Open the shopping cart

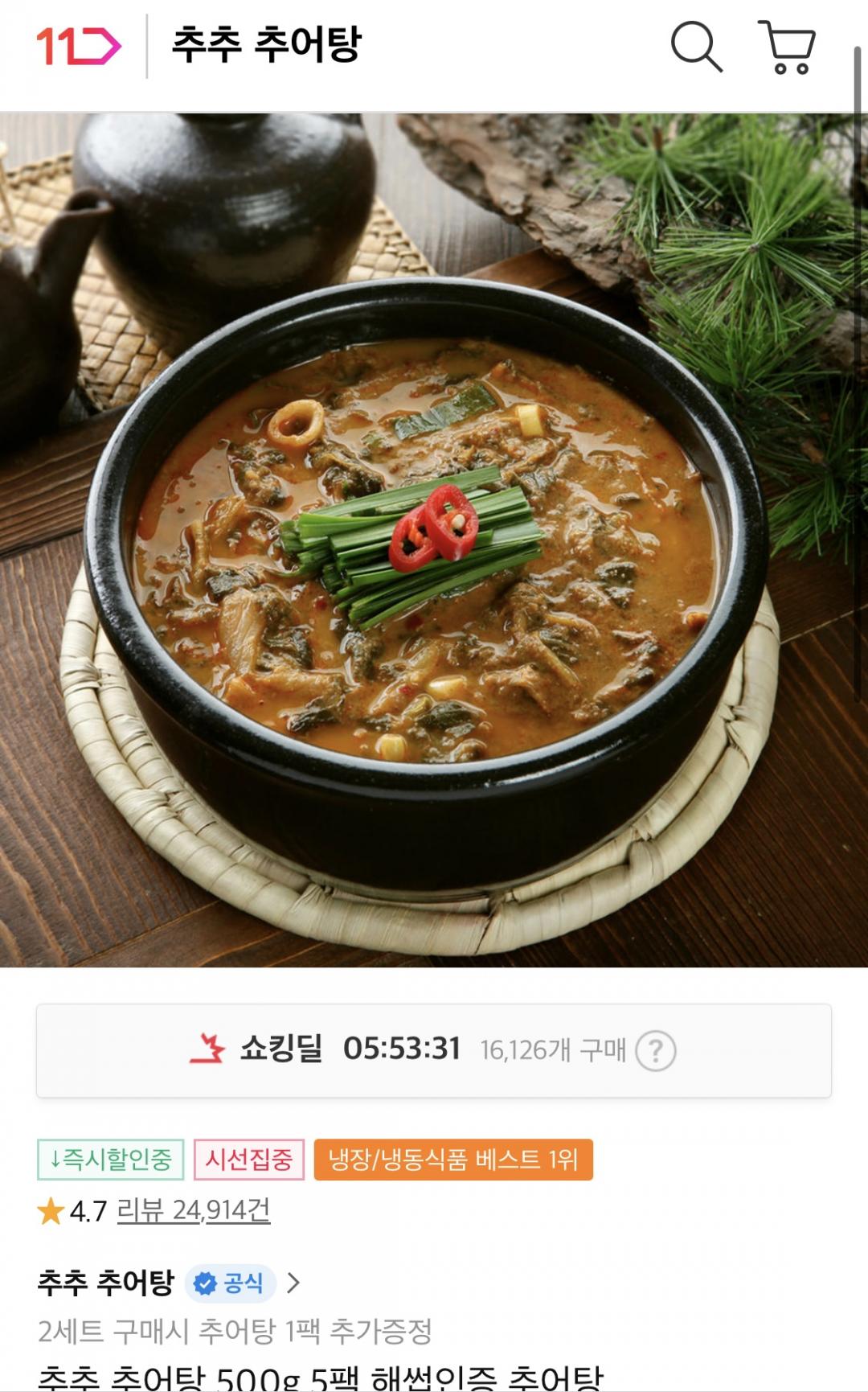point(787,47)
